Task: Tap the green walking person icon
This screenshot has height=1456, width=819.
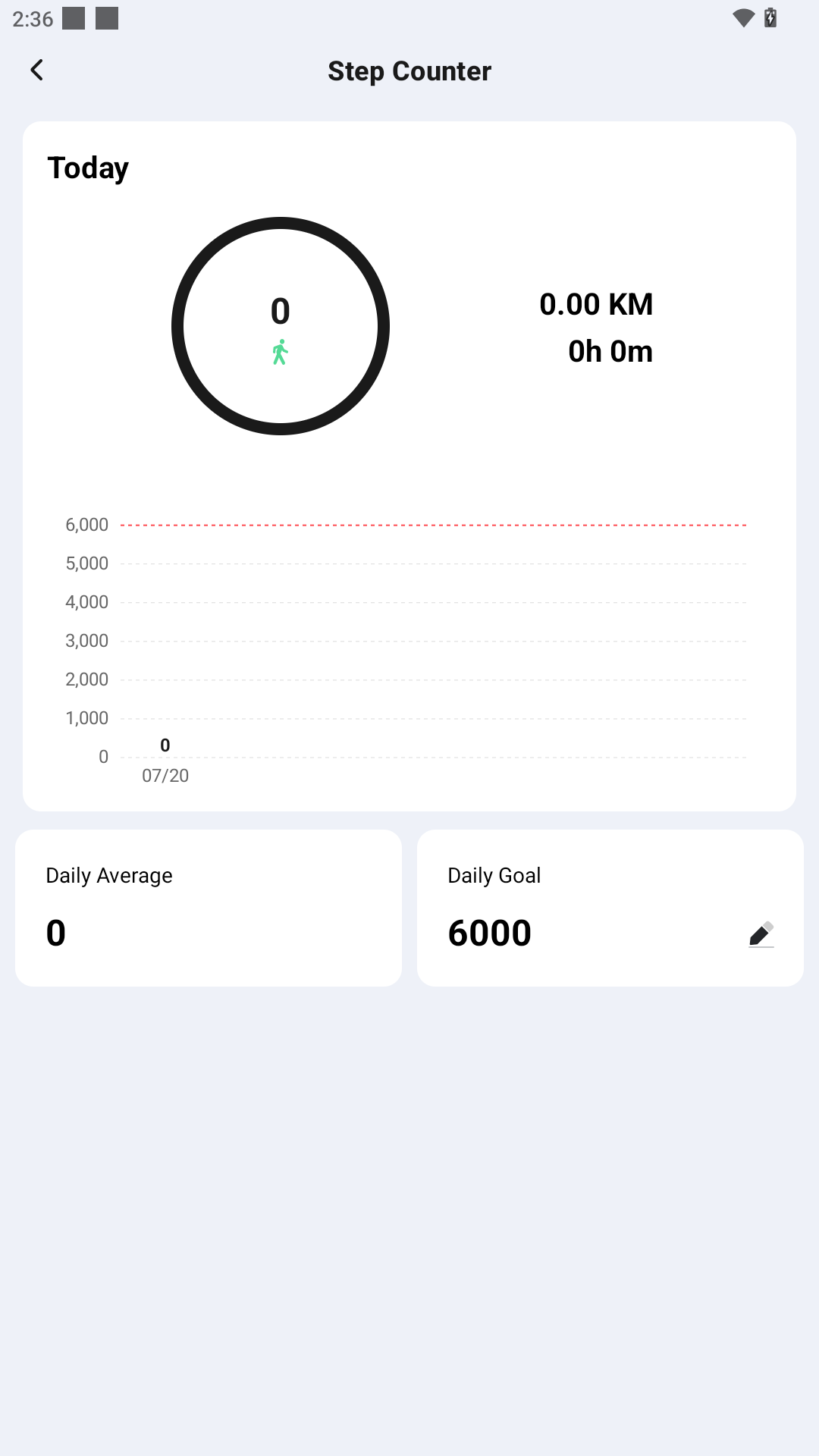Action: [281, 351]
